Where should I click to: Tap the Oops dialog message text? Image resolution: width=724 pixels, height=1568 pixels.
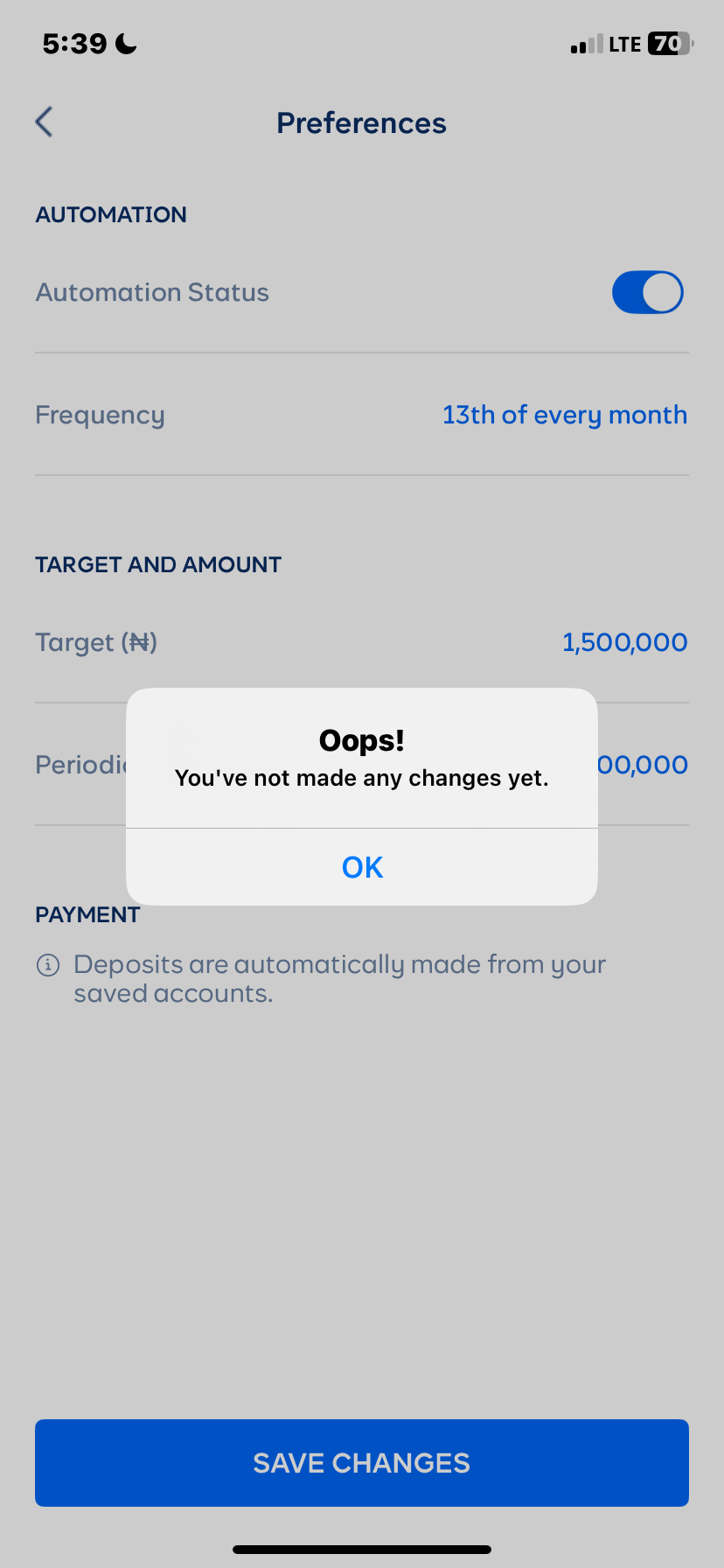point(361,778)
